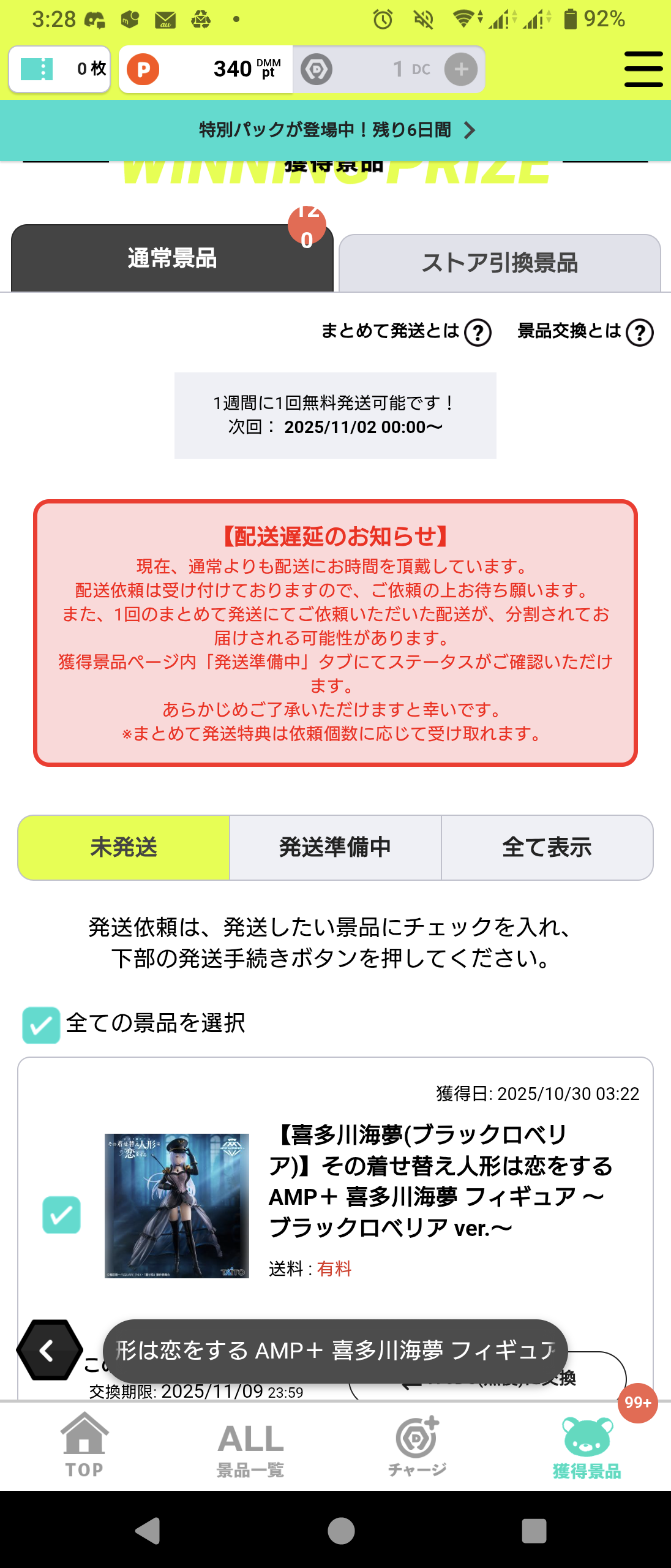Tap the black hexagon back arrow
The width and height of the screenshot is (671, 1568).
tap(48, 1350)
